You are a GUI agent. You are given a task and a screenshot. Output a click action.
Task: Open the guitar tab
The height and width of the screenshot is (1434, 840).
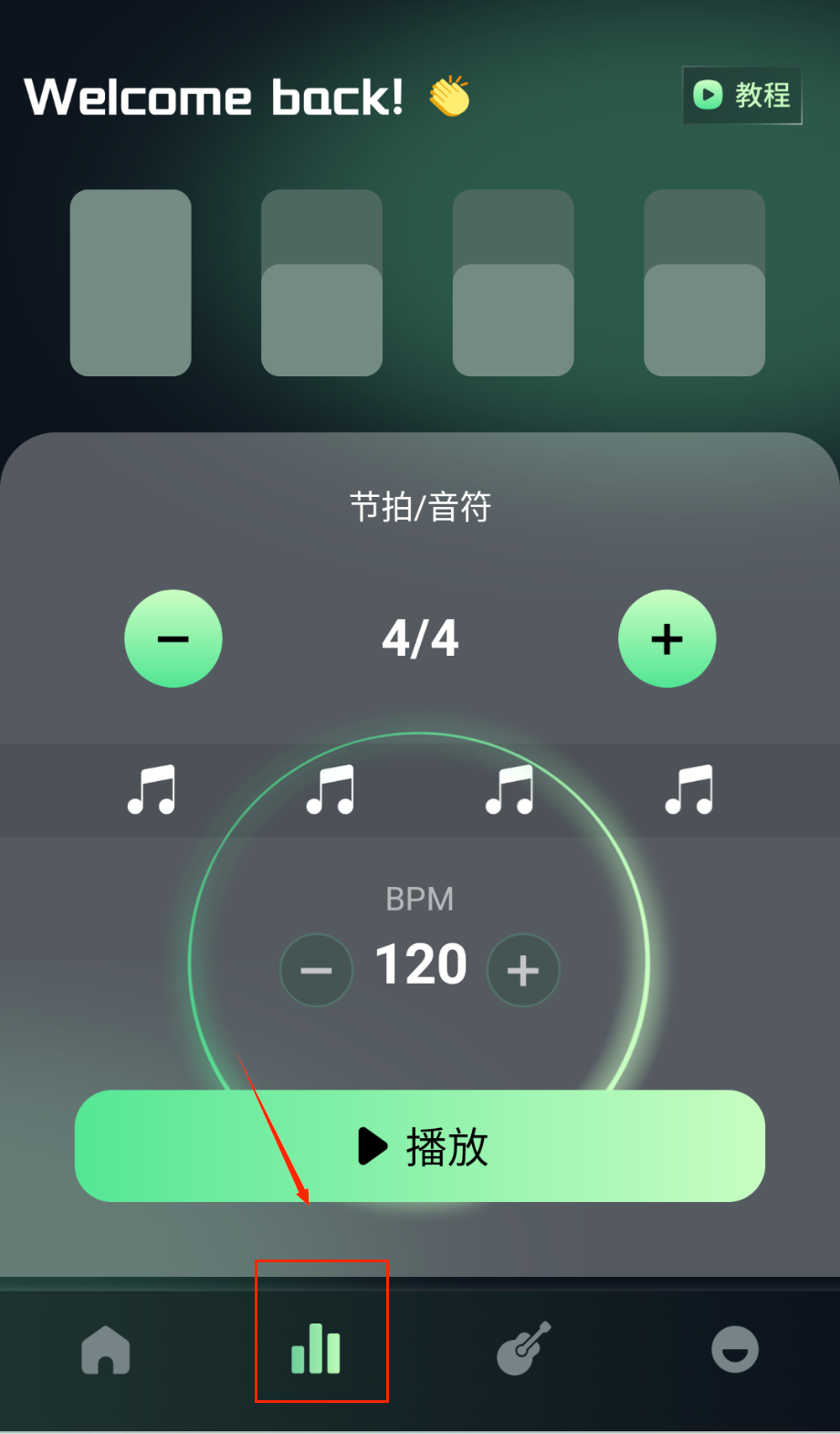(x=524, y=1348)
